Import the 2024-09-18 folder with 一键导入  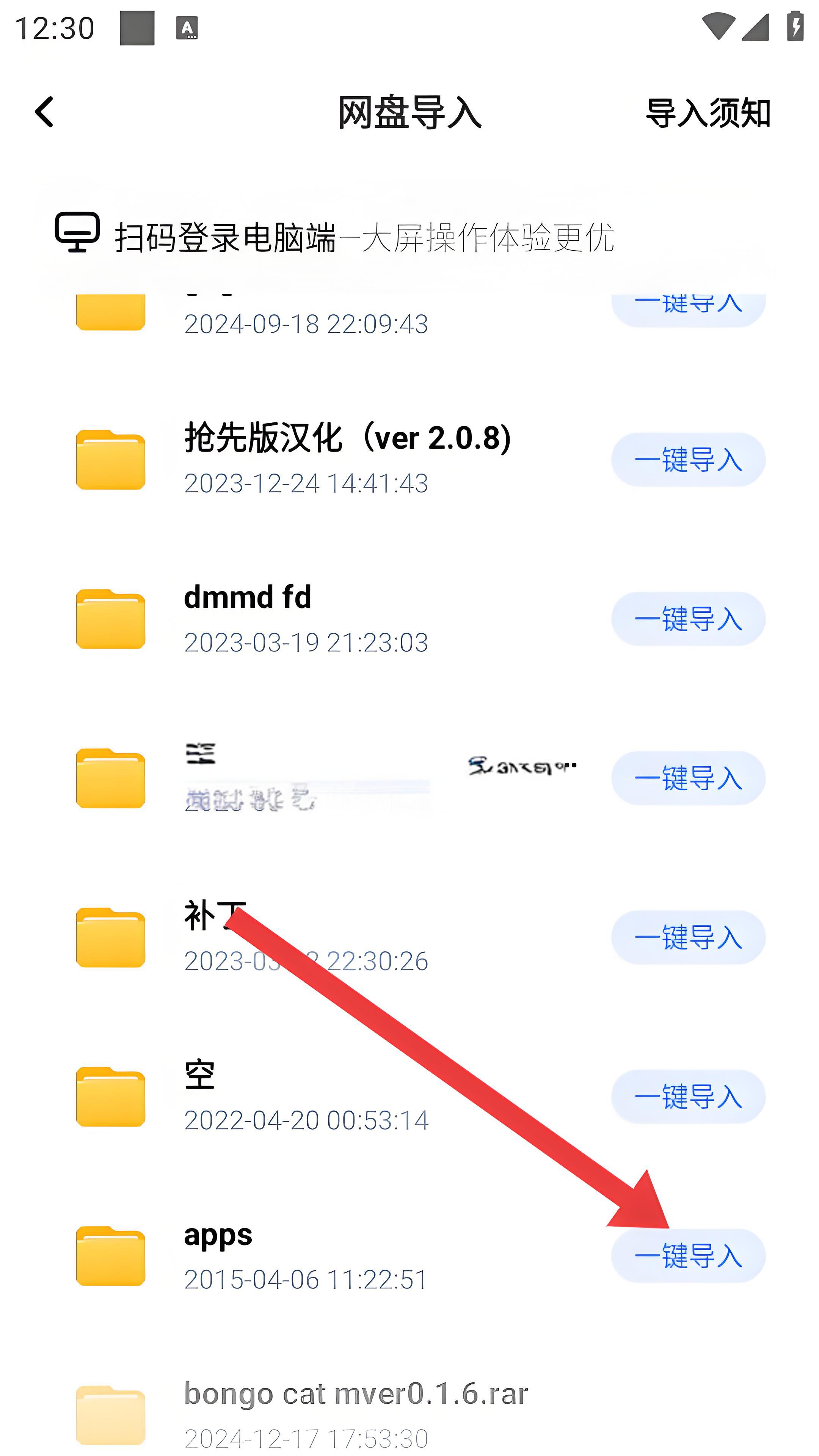(687, 309)
